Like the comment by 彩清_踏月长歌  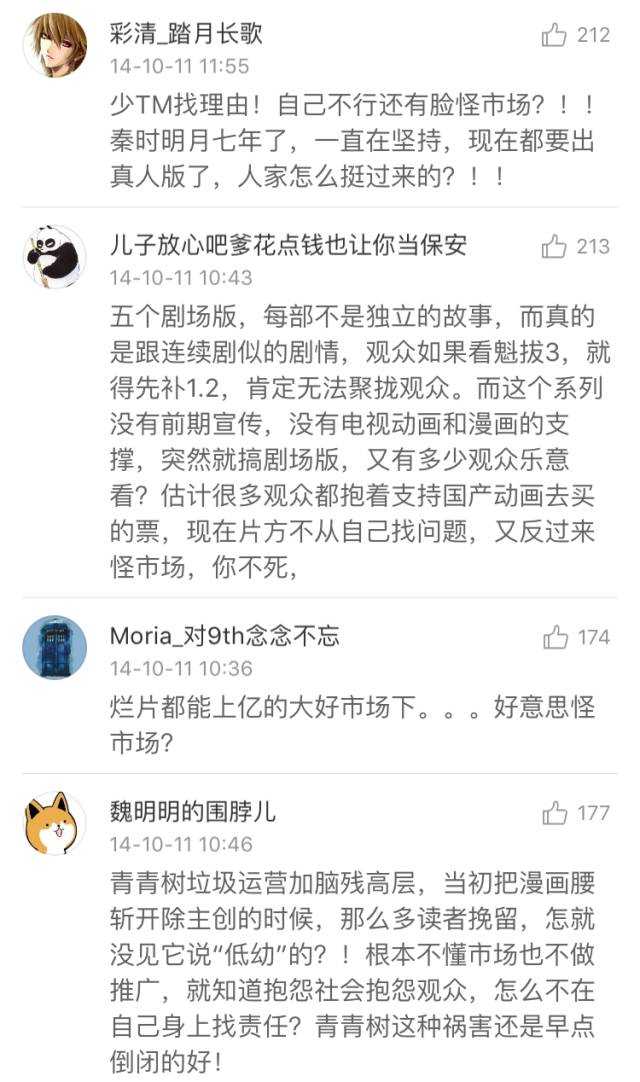click(x=555, y=36)
